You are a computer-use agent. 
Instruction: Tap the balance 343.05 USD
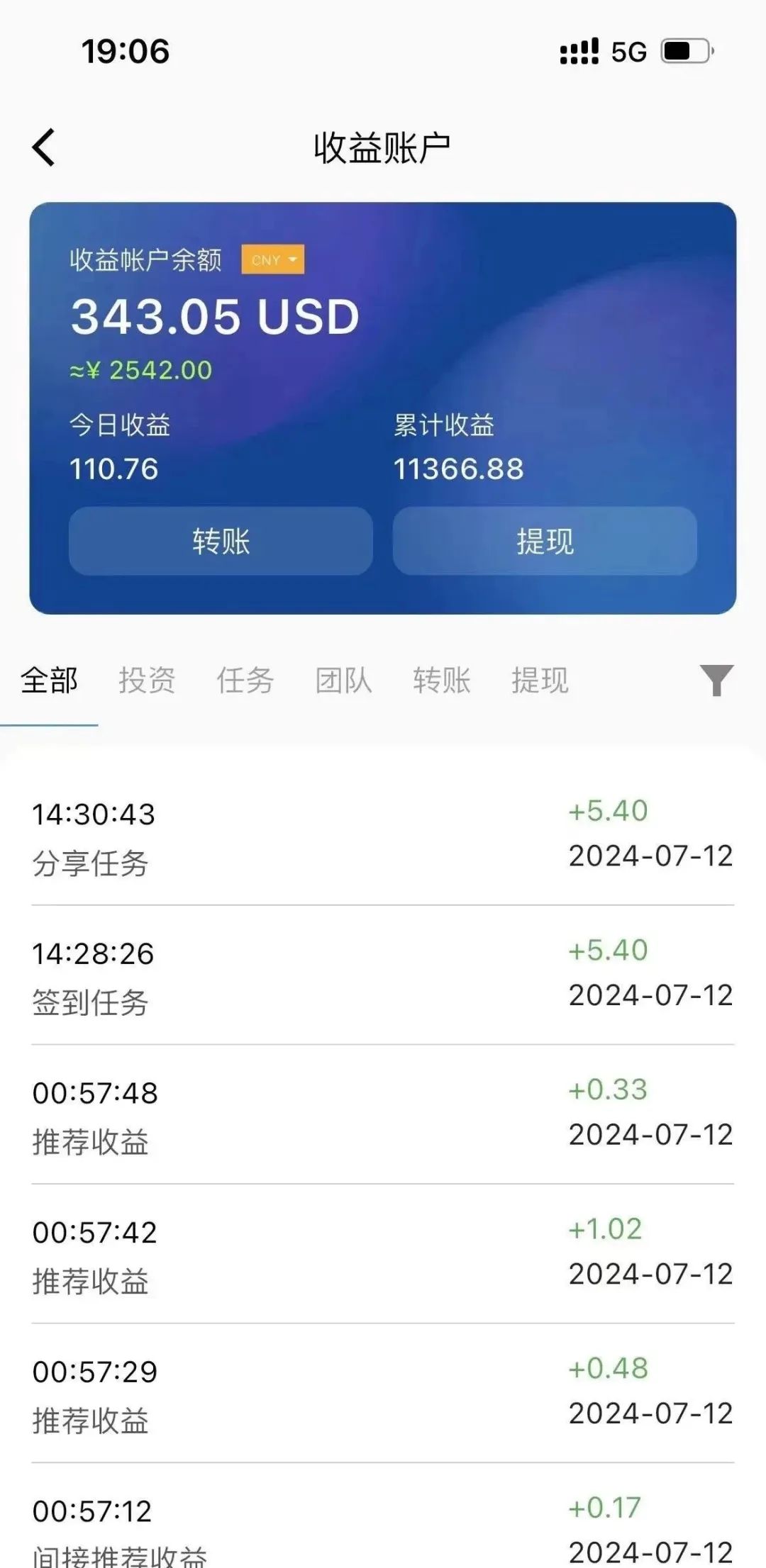coord(214,317)
